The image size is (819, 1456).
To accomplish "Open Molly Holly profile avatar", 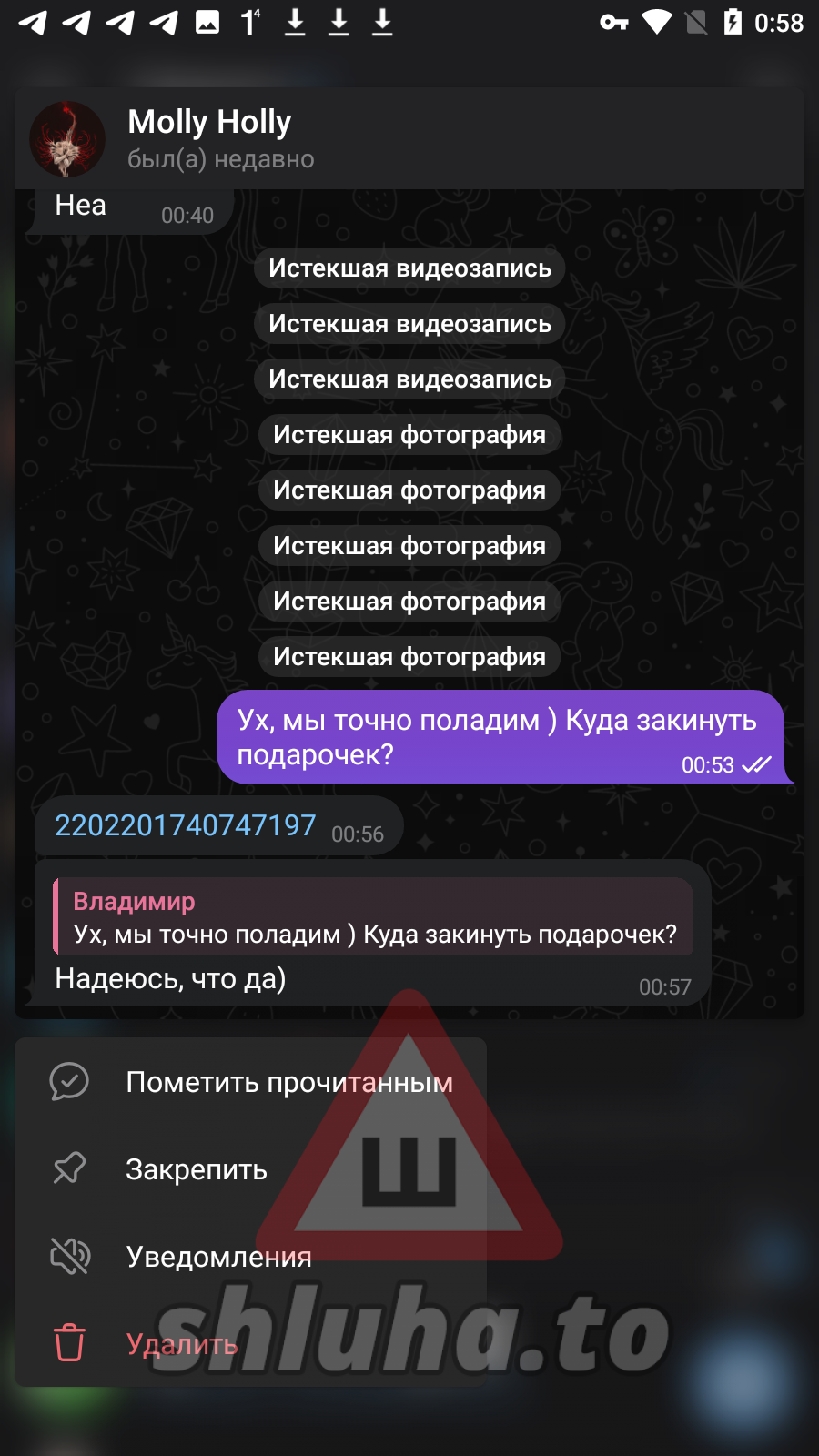I will click(x=67, y=139).
